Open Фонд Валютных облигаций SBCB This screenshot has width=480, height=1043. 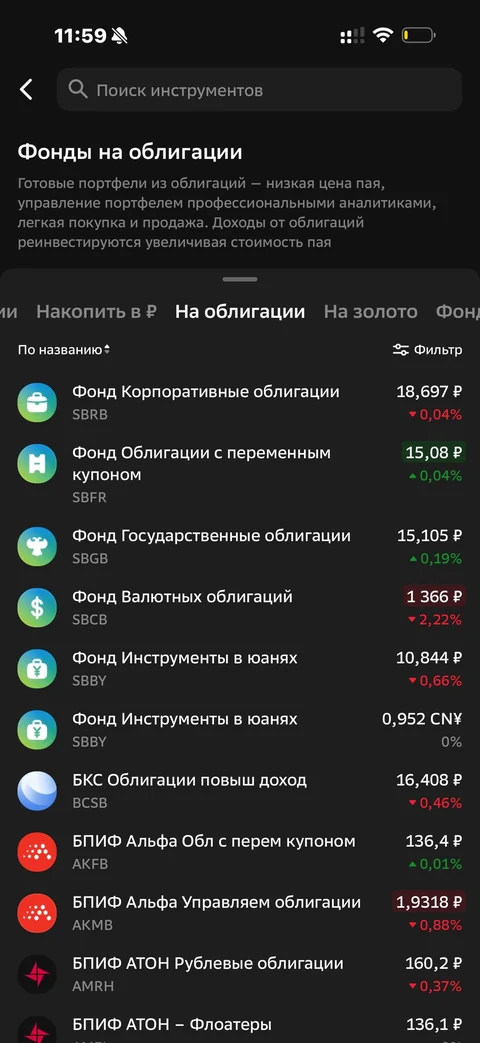(240, 607)
